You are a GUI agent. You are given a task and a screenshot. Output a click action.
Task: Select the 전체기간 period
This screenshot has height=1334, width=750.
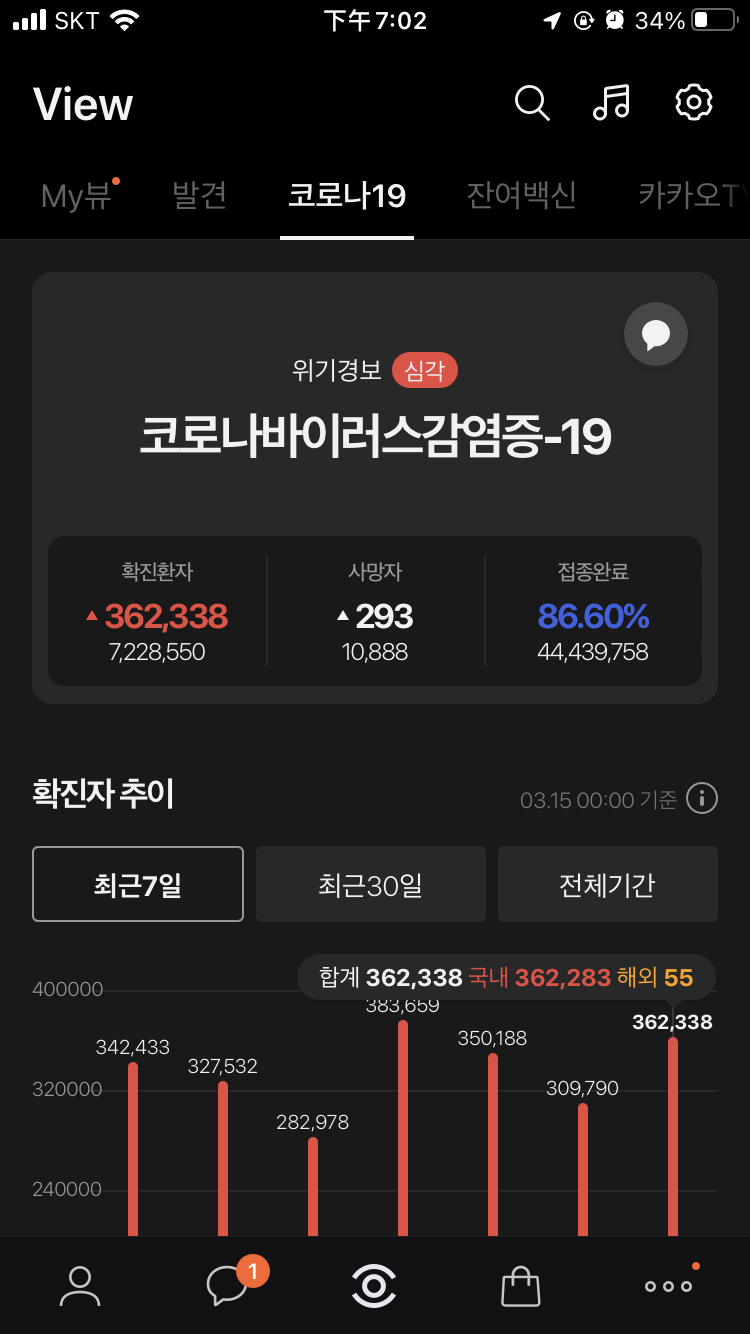[608, 884]
